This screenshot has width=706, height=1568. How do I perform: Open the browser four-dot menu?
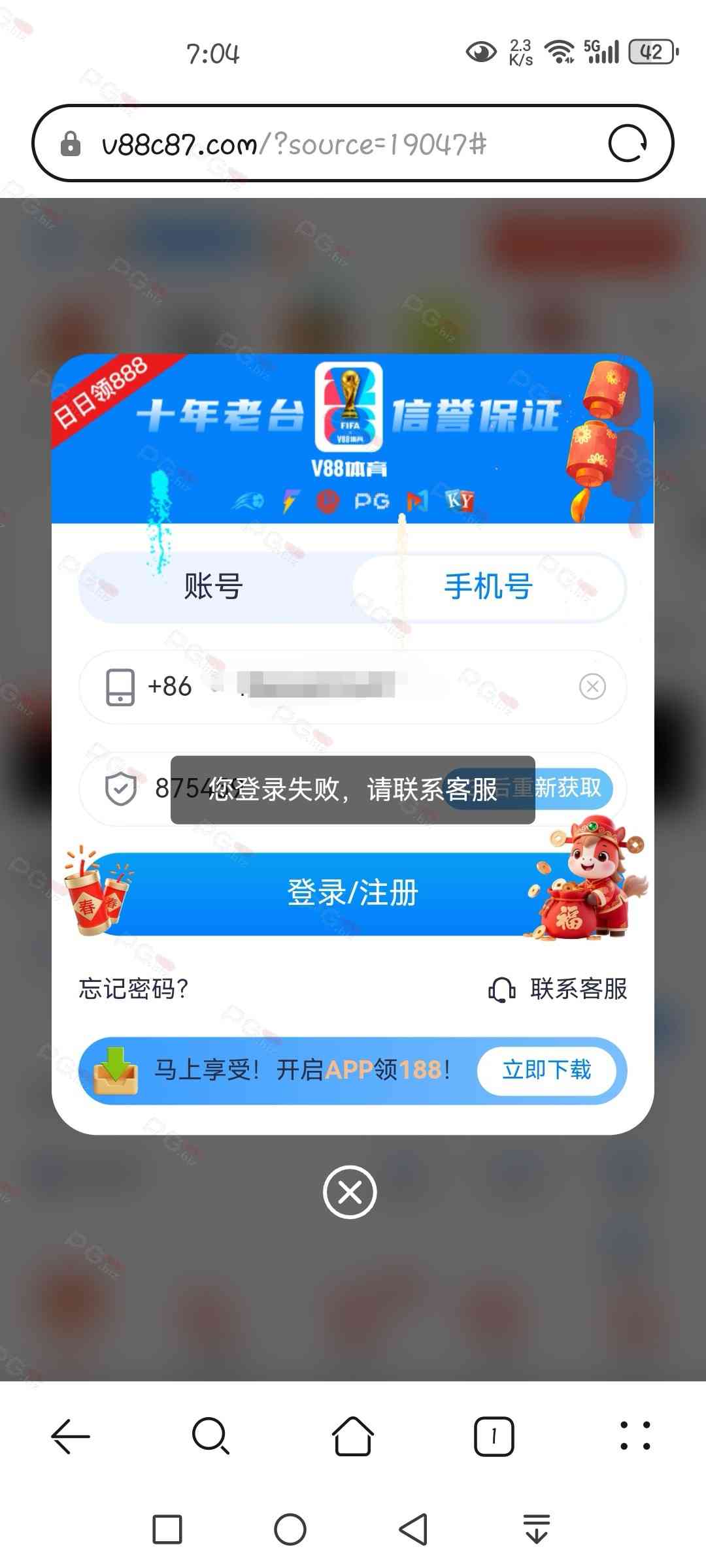(x=635, y=1437)
